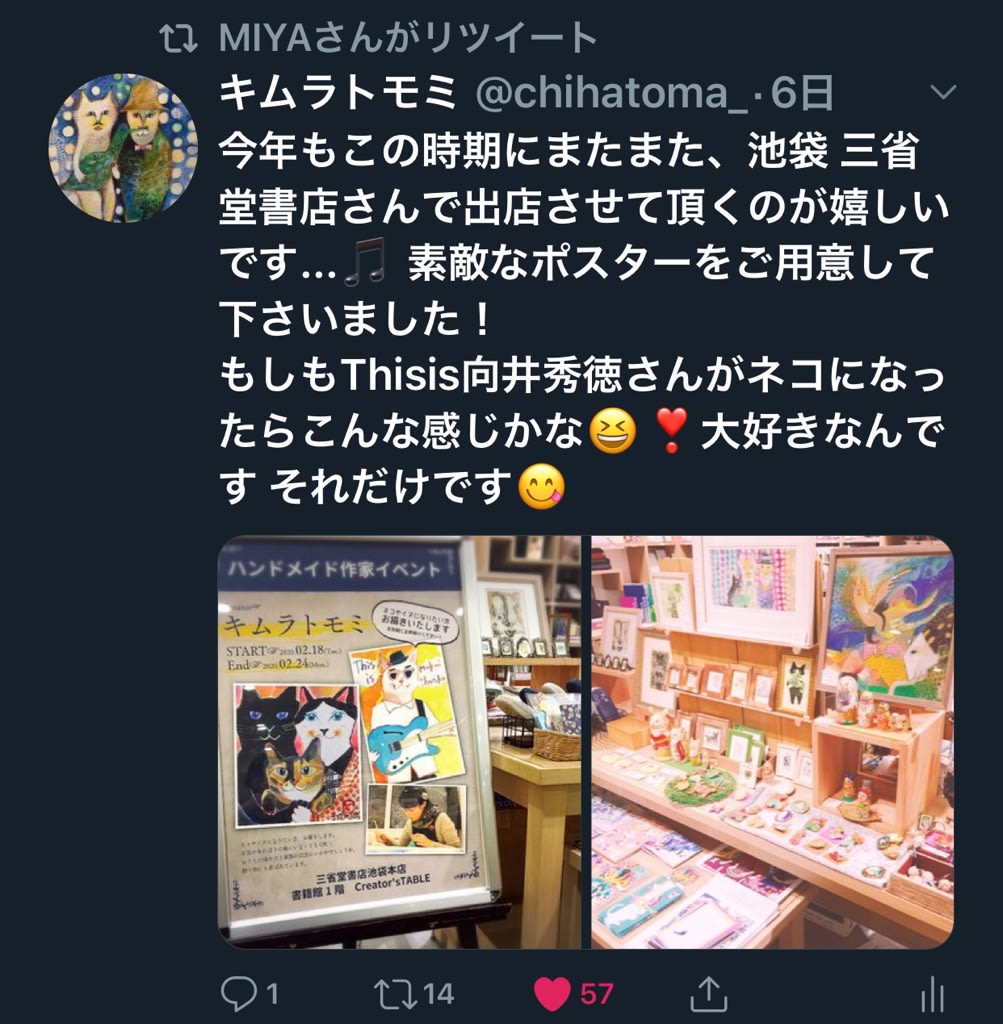Viewport: 1003px width, 1024px height.
Task: Open MIYAさんがリツイート retweeter profile
Action: (406, 38)
